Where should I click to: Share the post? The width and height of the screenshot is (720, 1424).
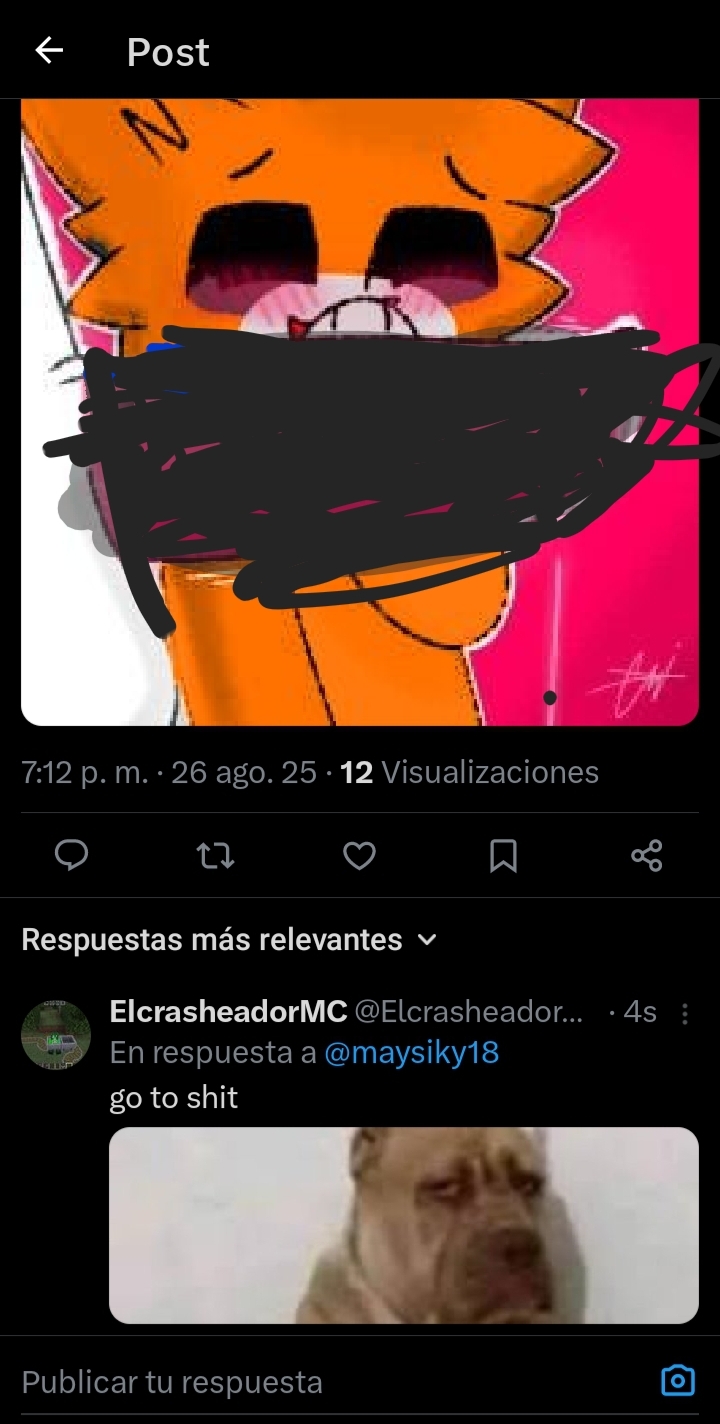pyautogui.click(x=647, y=855)
